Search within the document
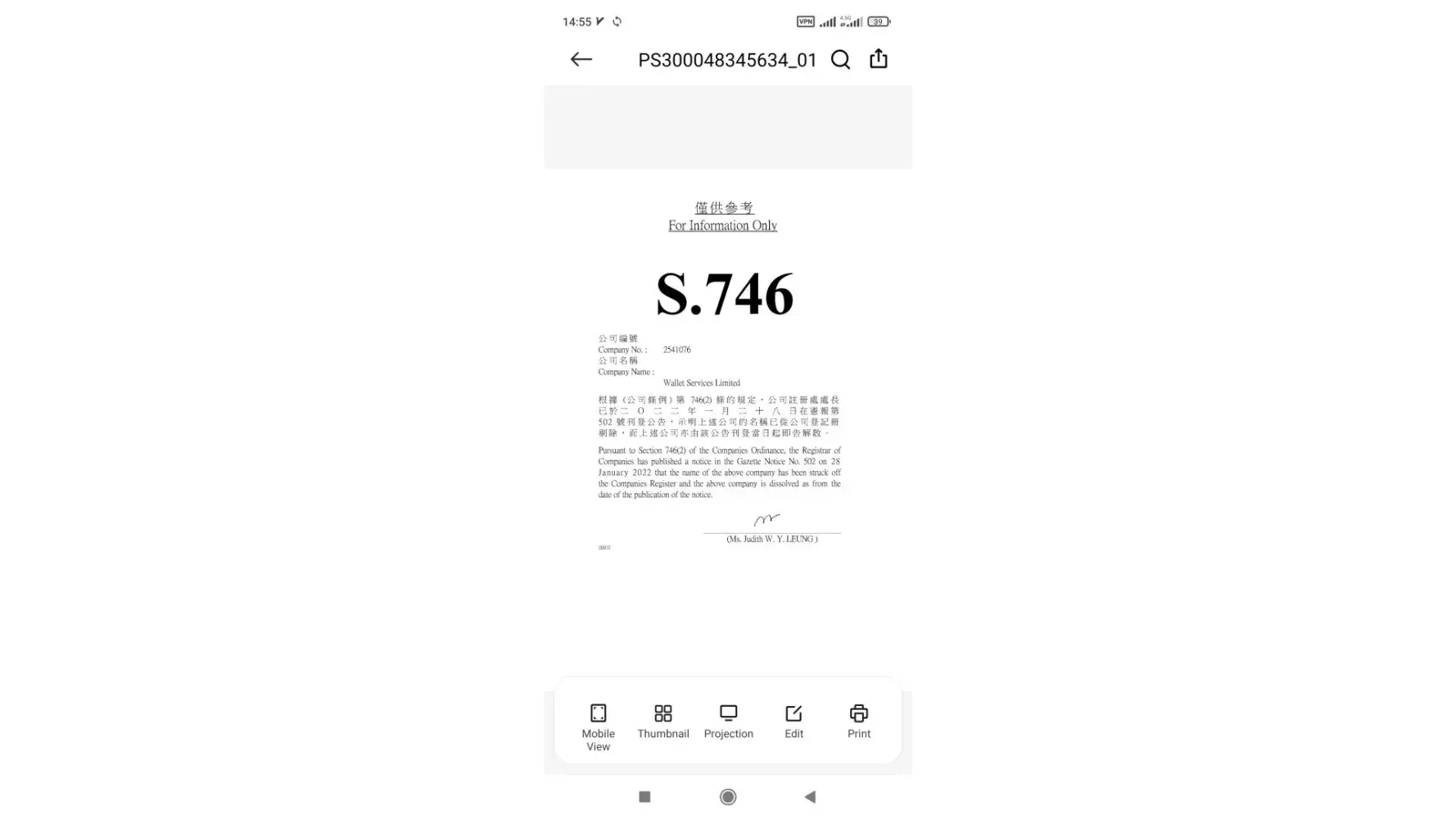The height and width of the screenshot is (819, 1456). 840,59
